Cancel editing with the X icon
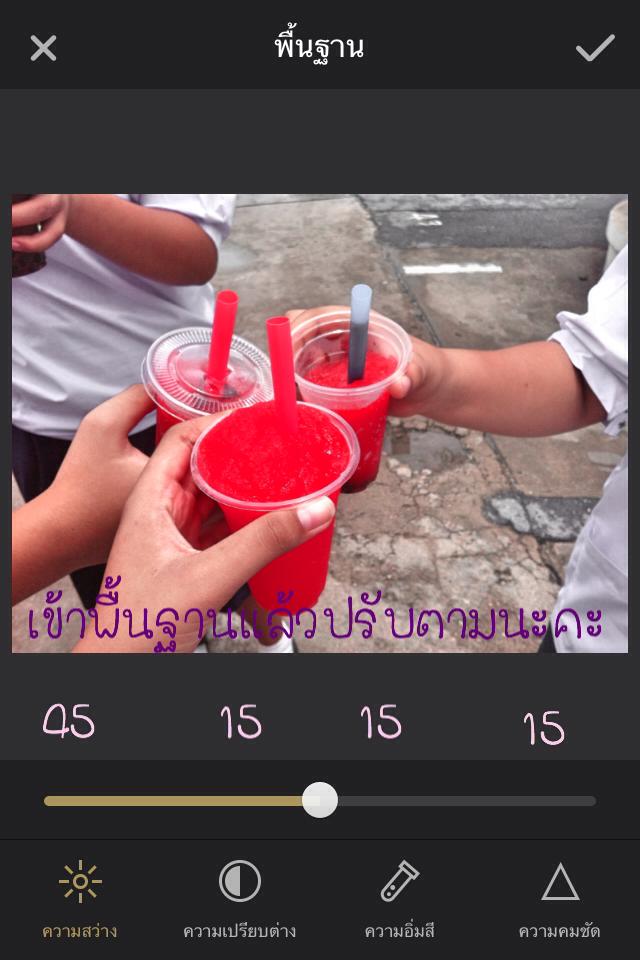Viewport: 640px width, 960px height. pyautogui.click(x=43, y=47)
